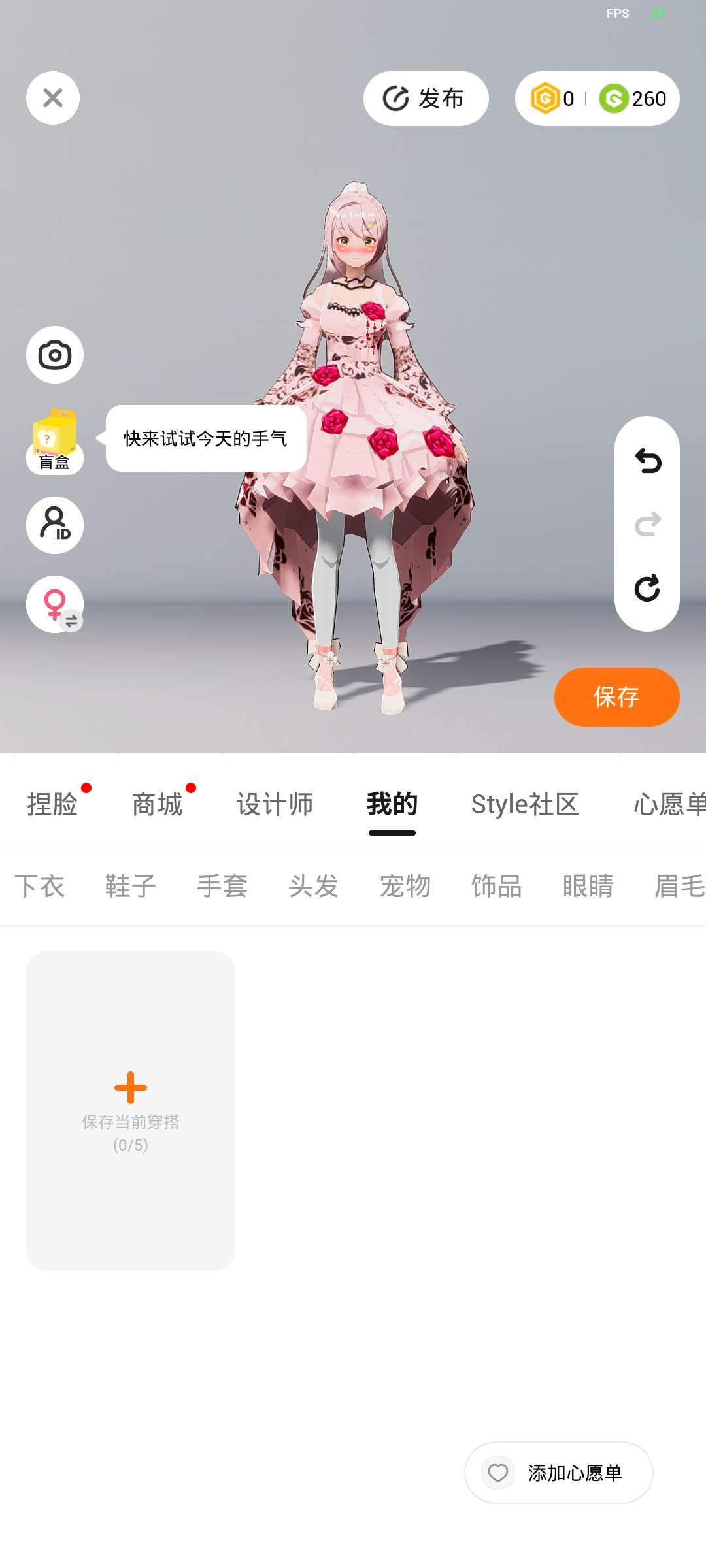The height and width of the screenshot is (1568, 706).
Task: Open the 设计师 tab
Action: [x=275, y=804]
